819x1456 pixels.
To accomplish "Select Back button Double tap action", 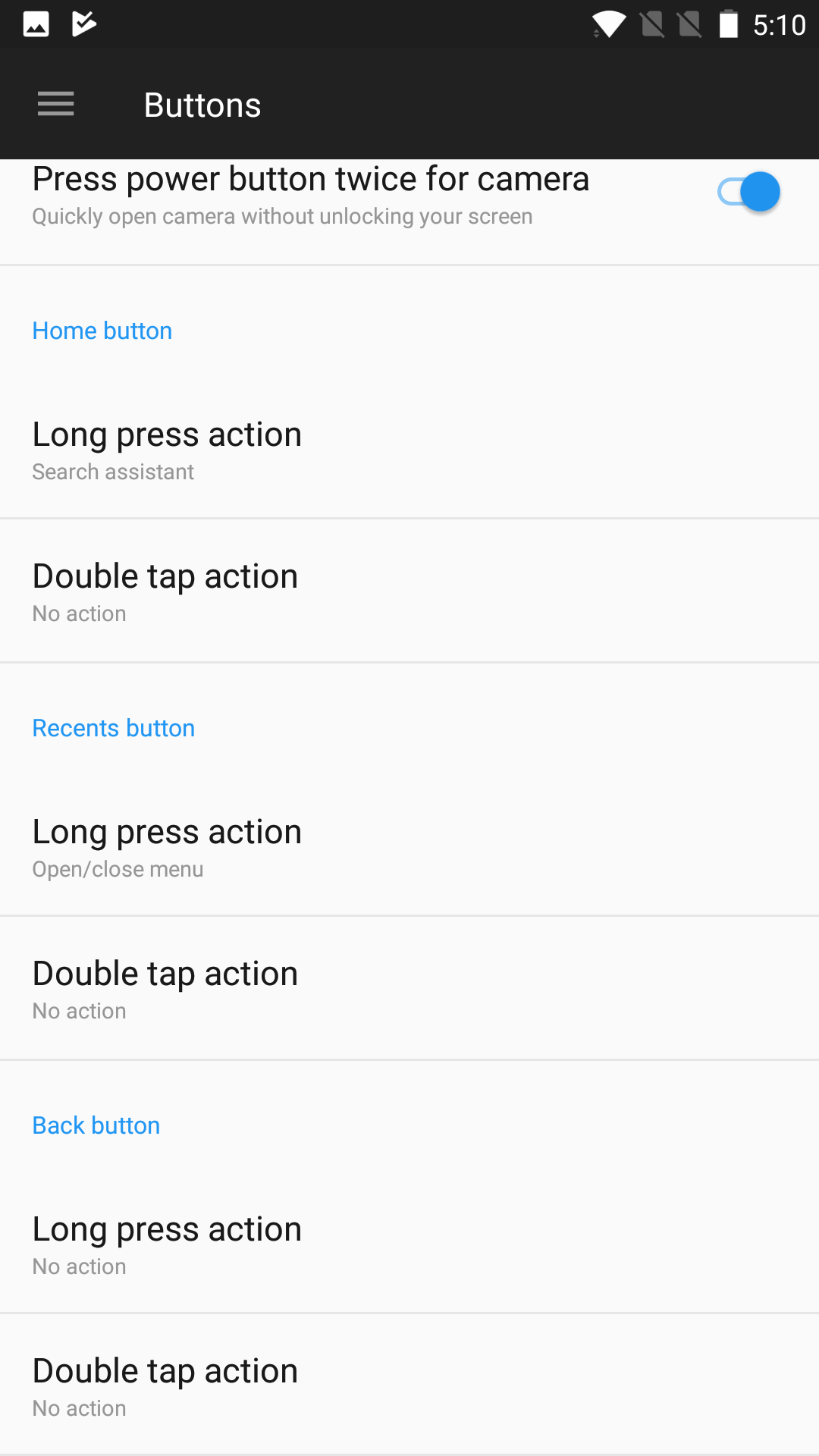I will pos(409,1387).
